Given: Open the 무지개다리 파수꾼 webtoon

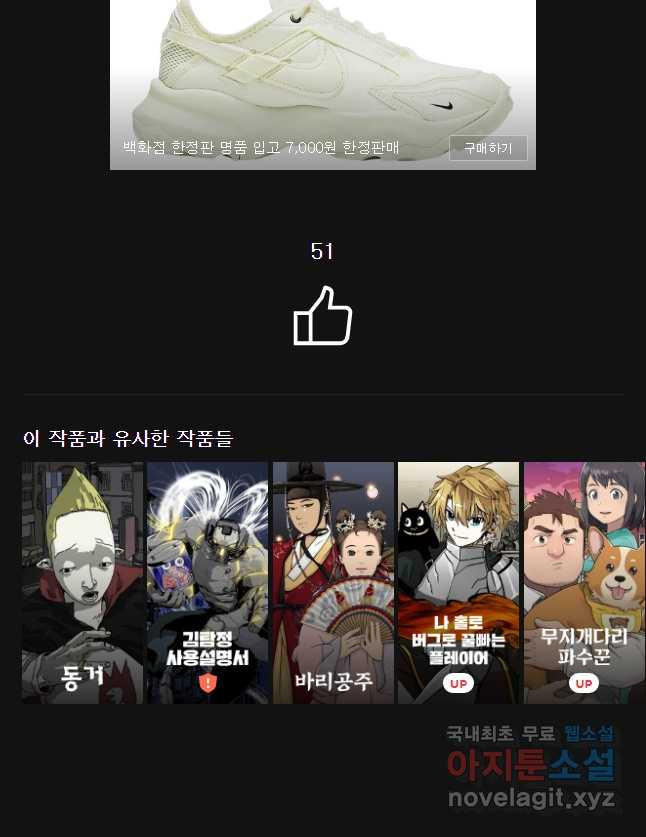Looking at the screenshot, I should (583, 582).
